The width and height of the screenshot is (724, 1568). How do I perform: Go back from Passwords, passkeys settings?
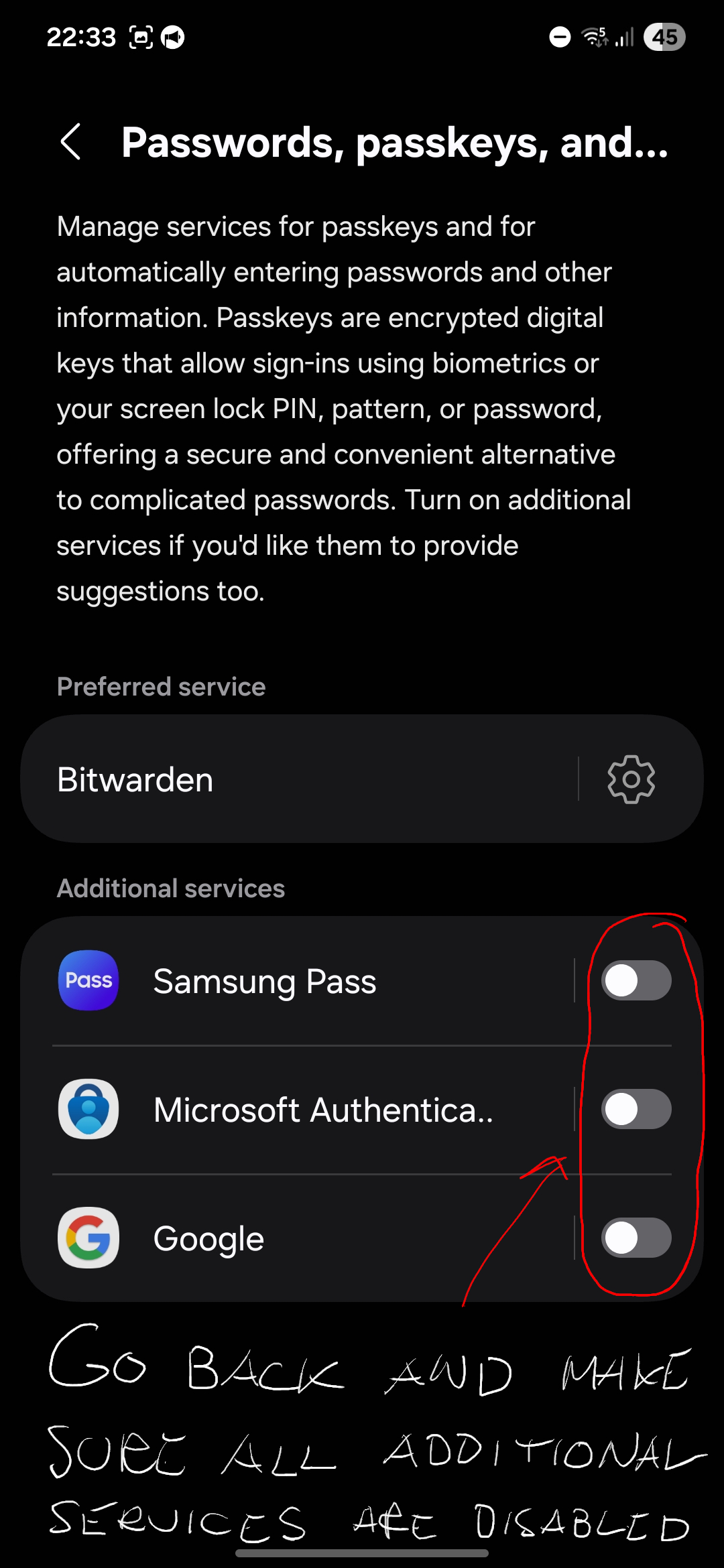tap(70, 142)
